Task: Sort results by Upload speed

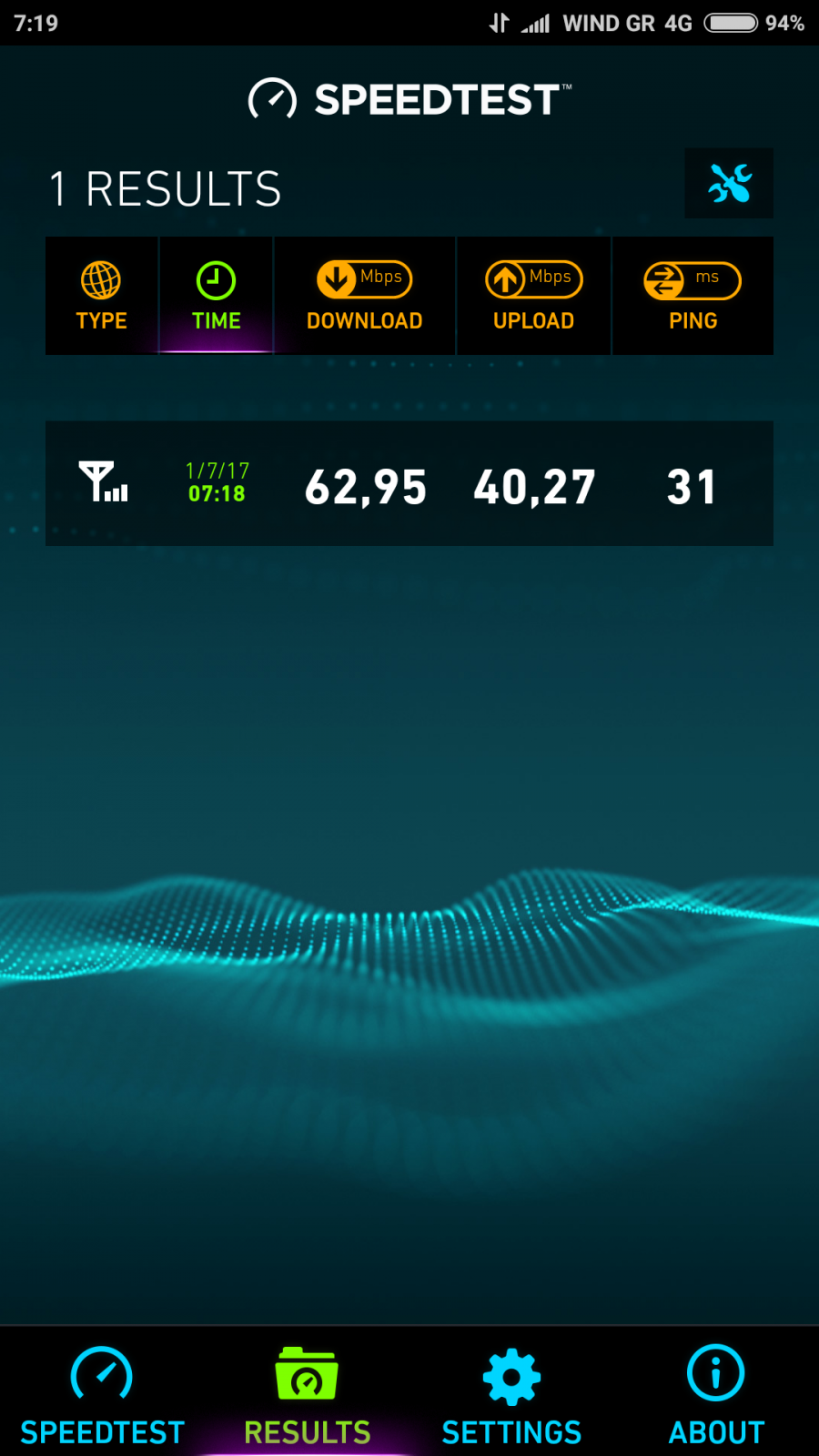Action: (534, 296)
